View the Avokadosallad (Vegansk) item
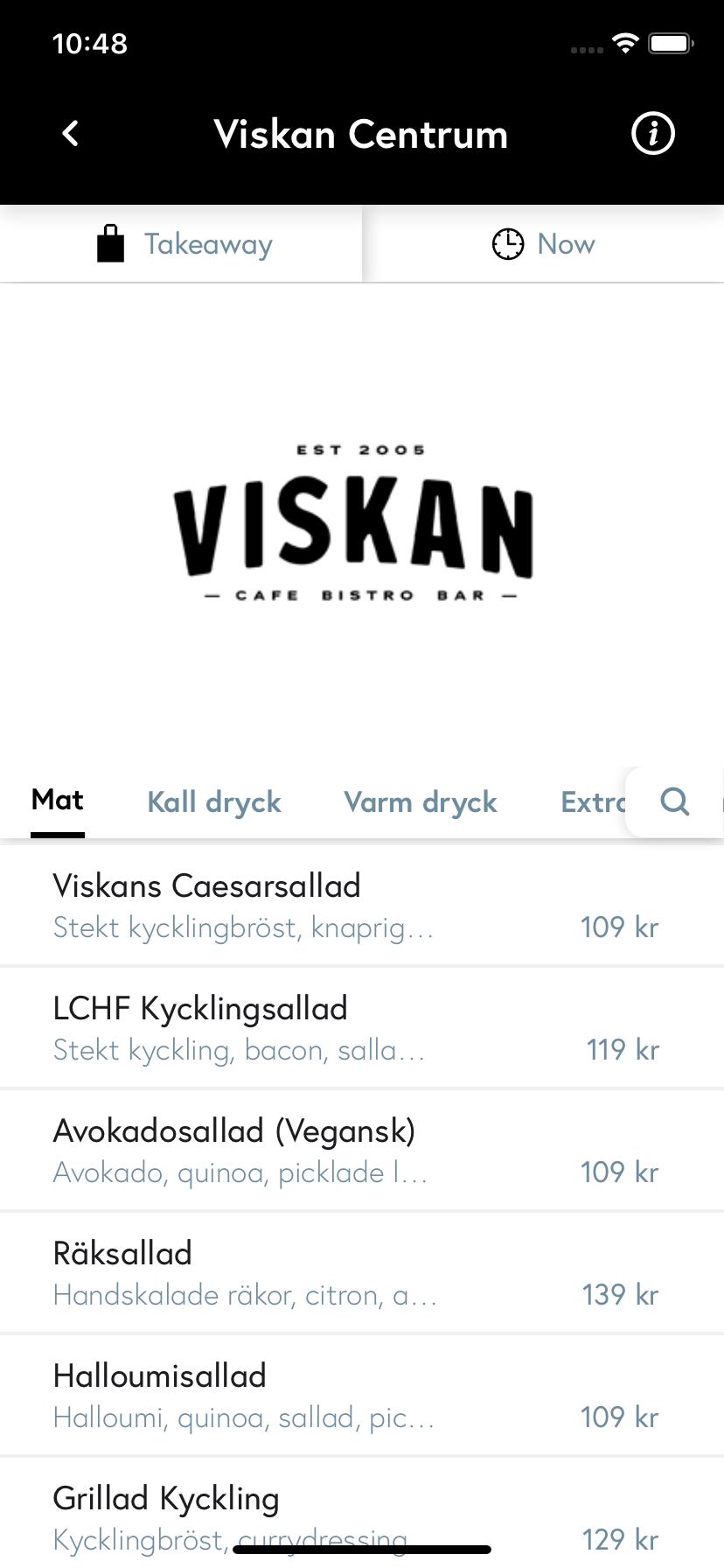The image size is (724, 1568). click(362, 1150)
